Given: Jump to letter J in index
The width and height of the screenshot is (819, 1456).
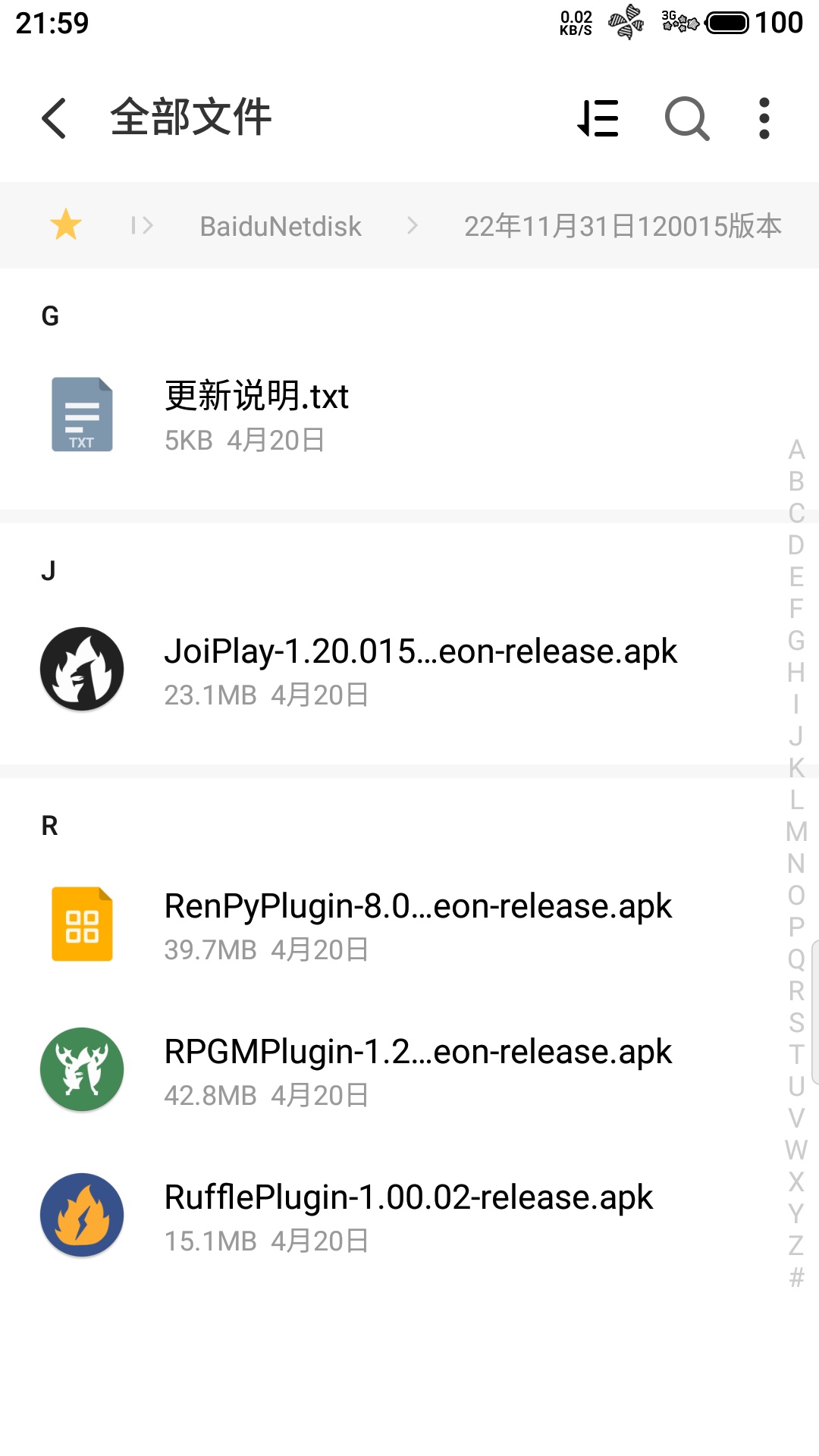Looking at the screenshot, I should [796, 736].
